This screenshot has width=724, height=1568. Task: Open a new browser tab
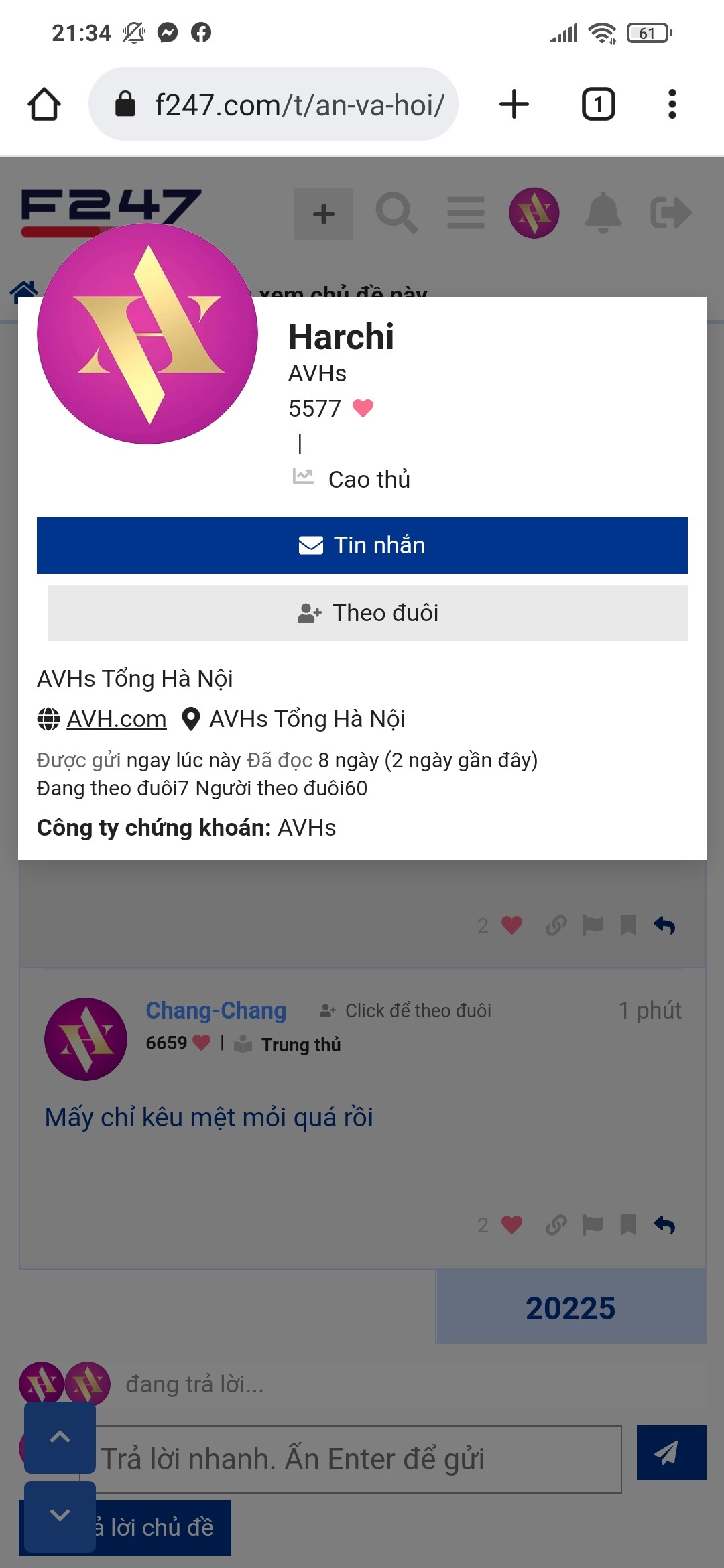click(514, 105)
